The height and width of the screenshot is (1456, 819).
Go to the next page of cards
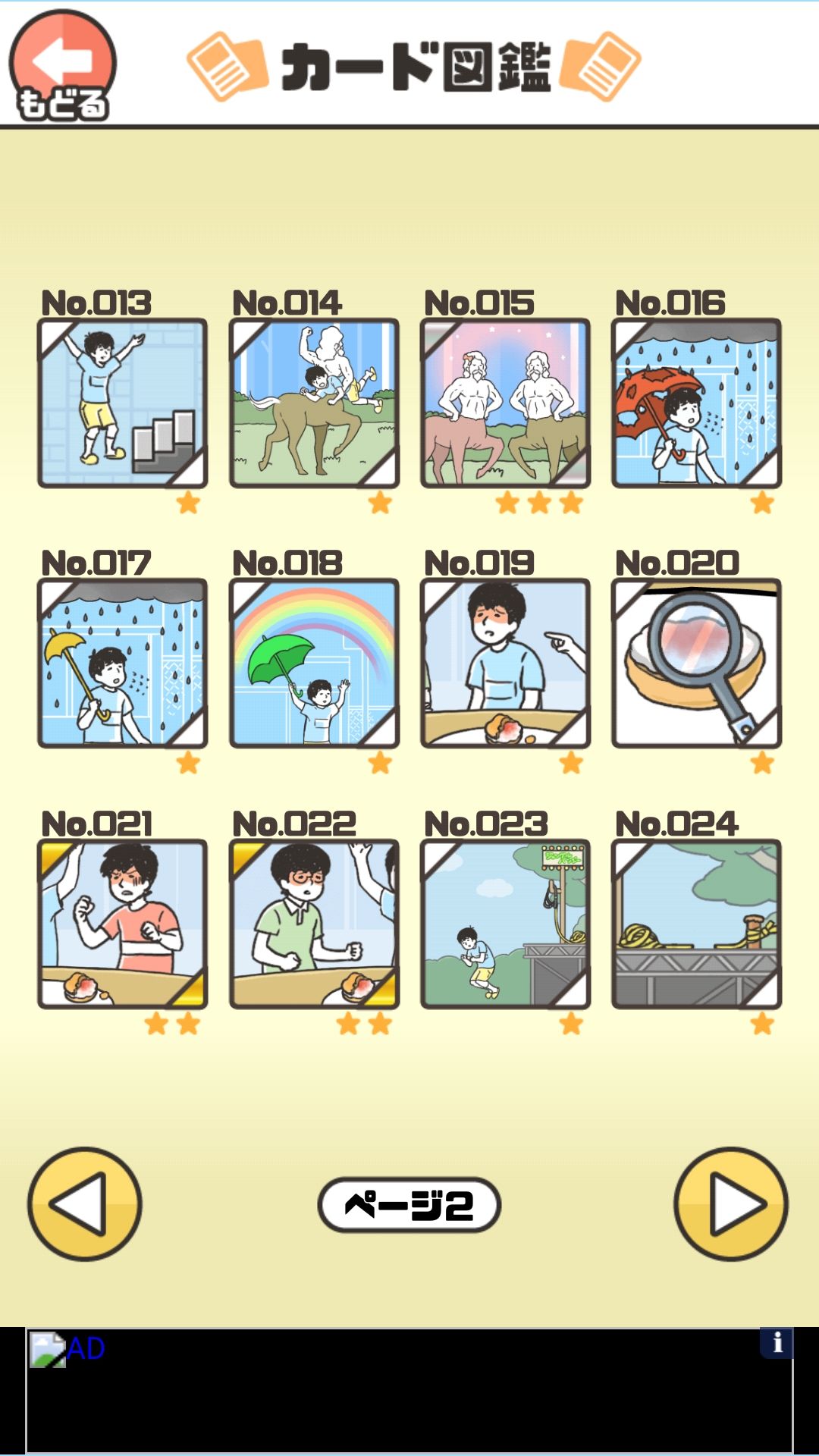731,1204
